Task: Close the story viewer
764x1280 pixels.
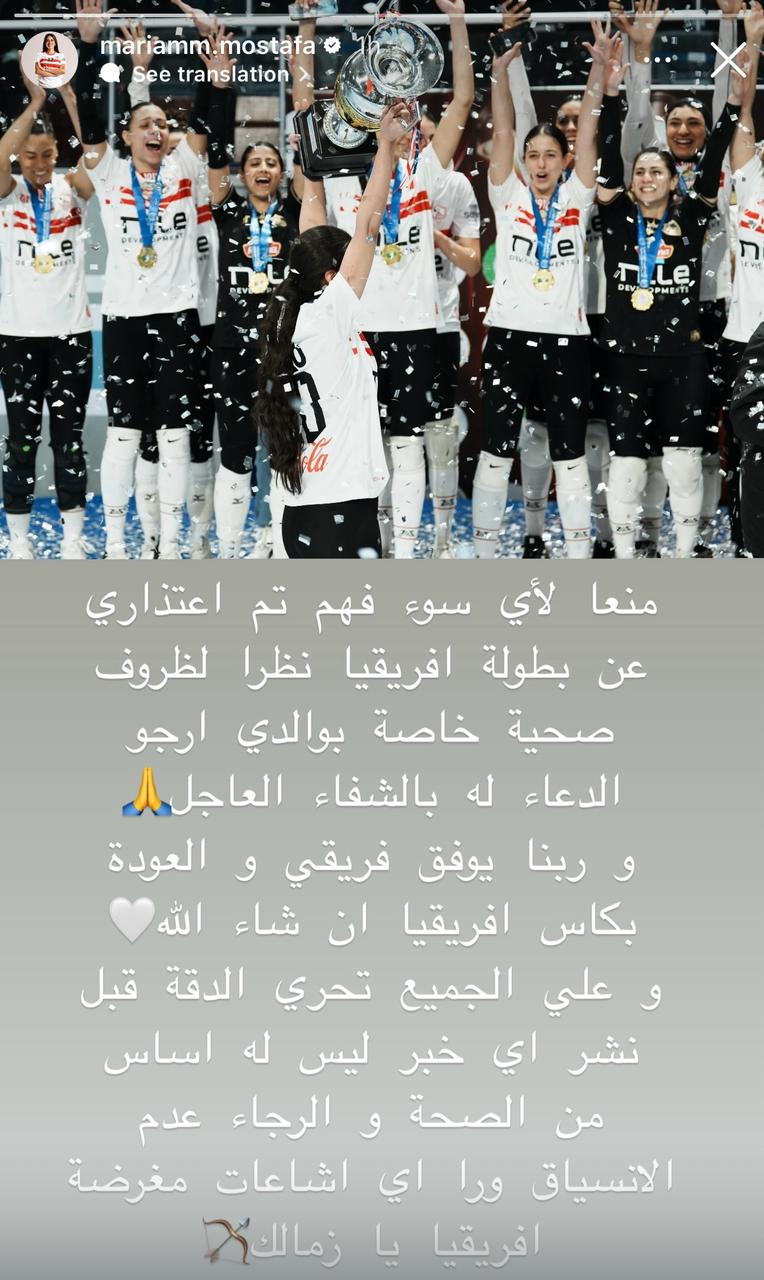Action: click(x=727, y=60)
